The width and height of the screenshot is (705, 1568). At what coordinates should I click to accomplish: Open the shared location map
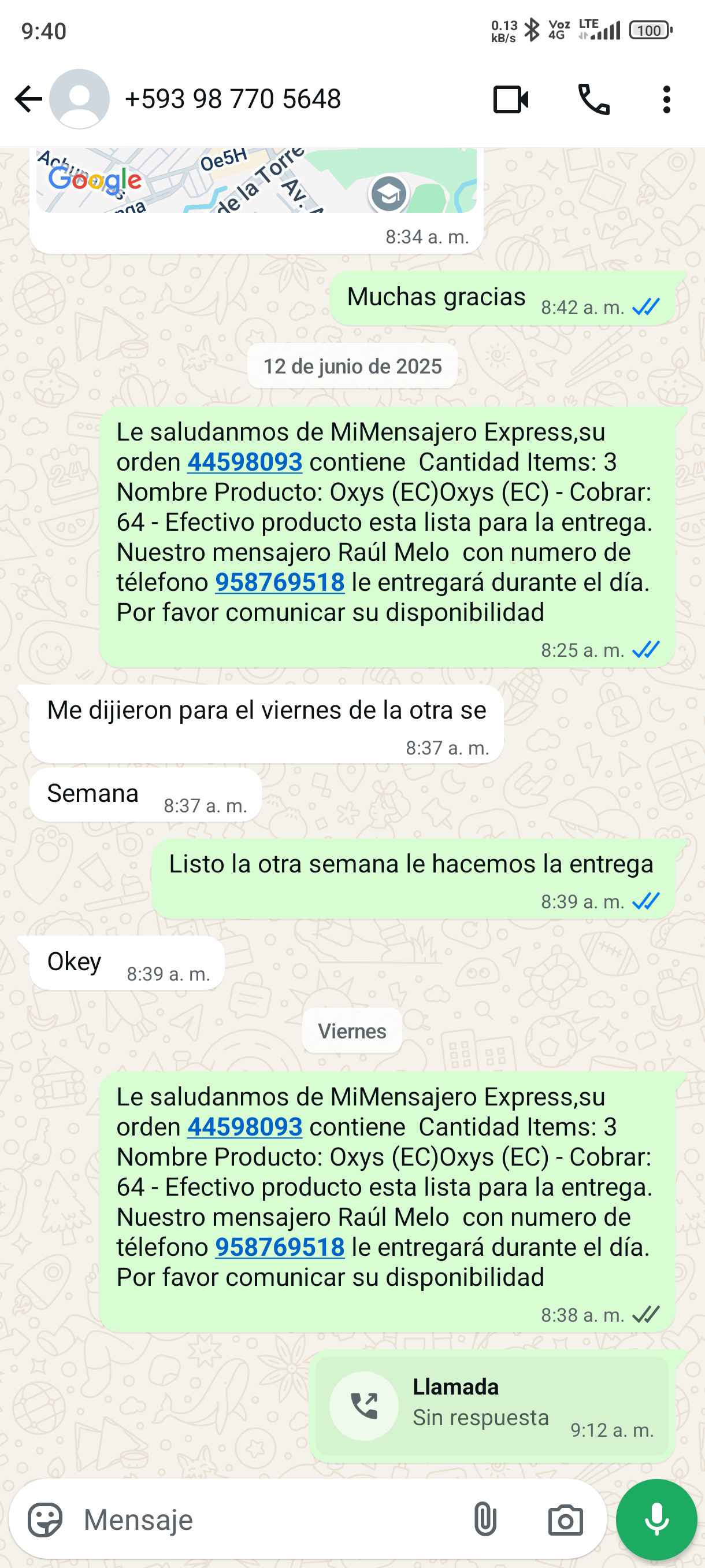click(255, 181)
